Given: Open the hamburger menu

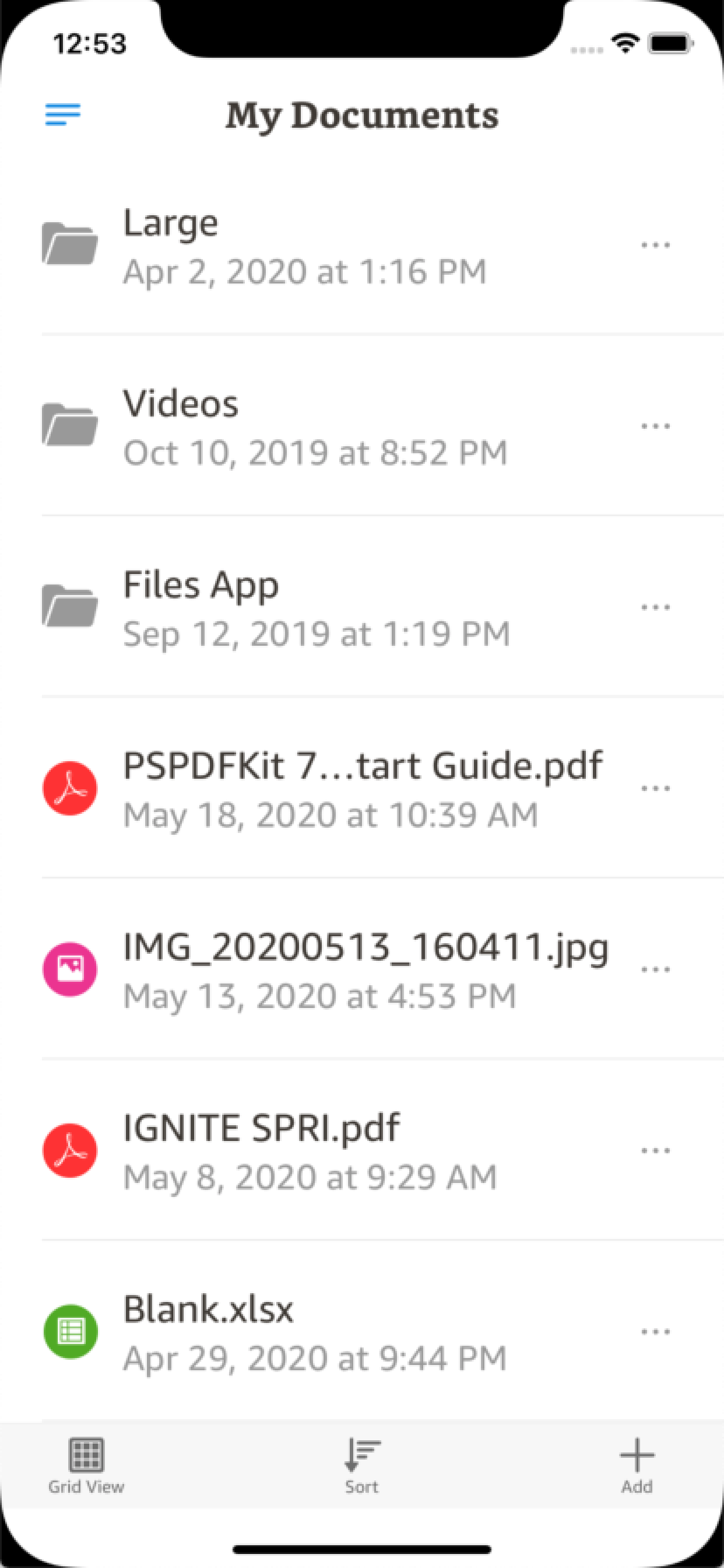Looking at the screenshot, I should click(63, 115).
